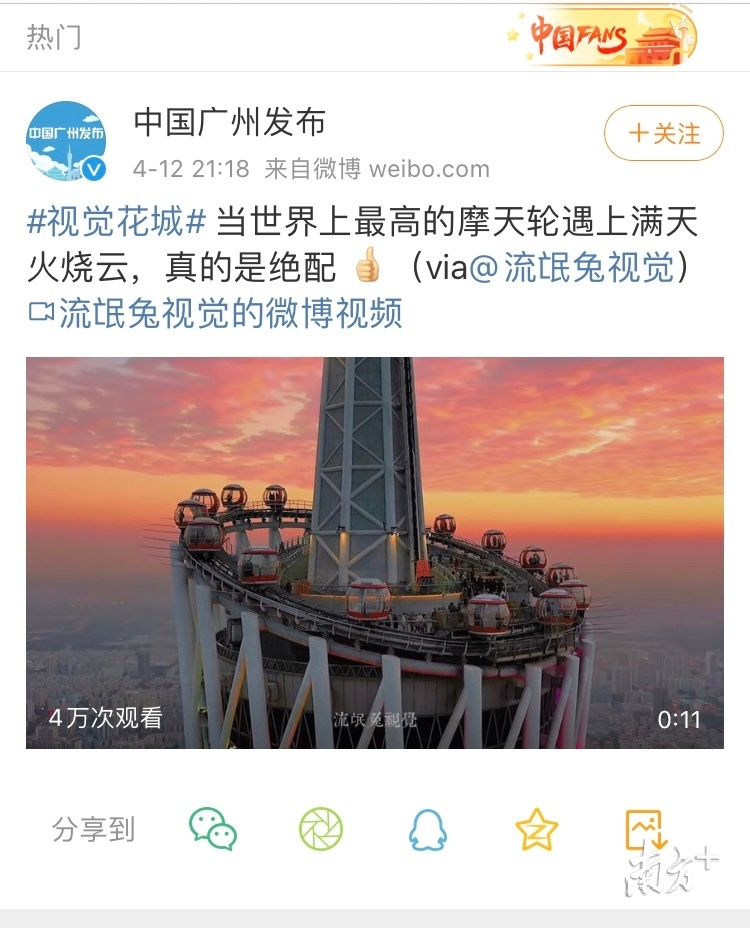Play the Ferris wheel sunset video
The width and height of the screenshot is (750, 928).
pos(375,550)
